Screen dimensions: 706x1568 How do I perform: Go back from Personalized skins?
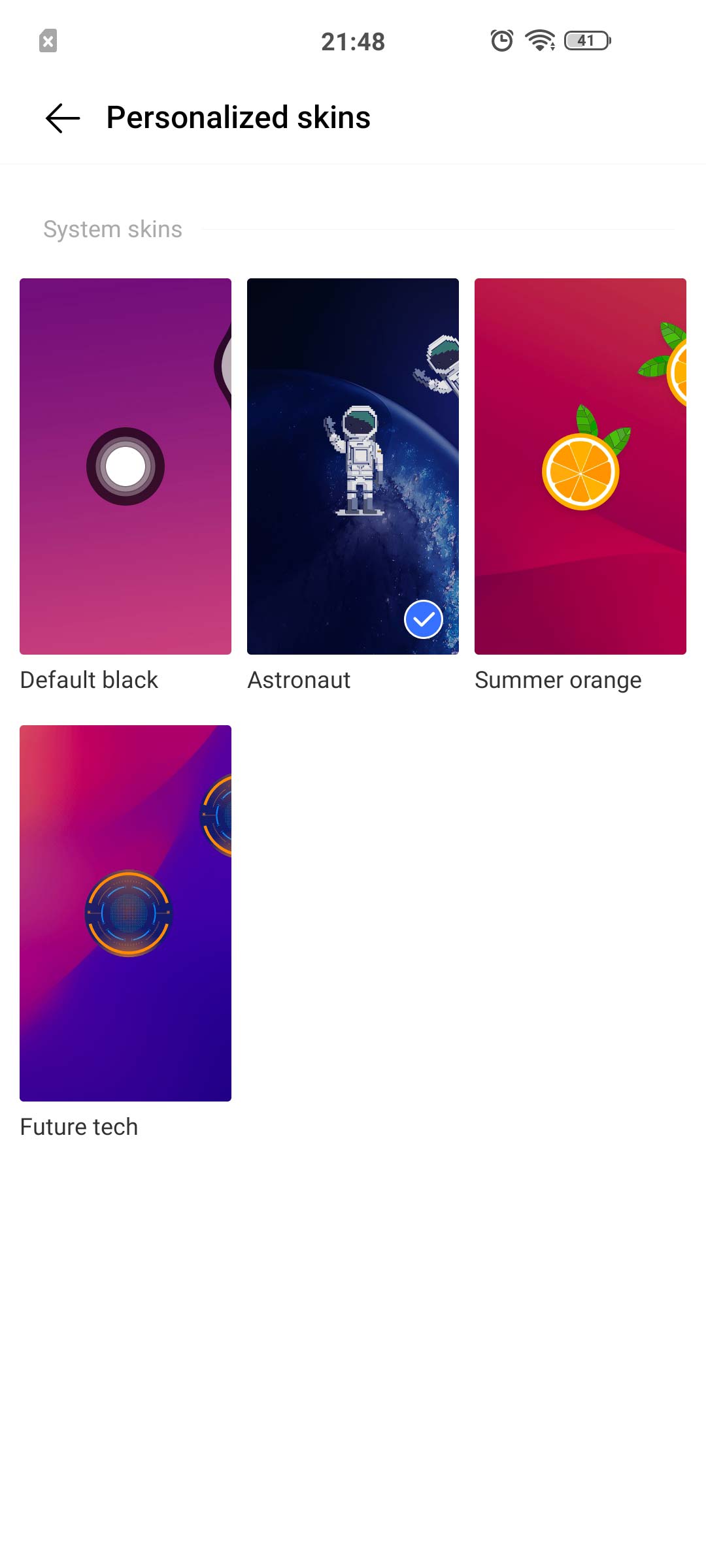[63, 118]
